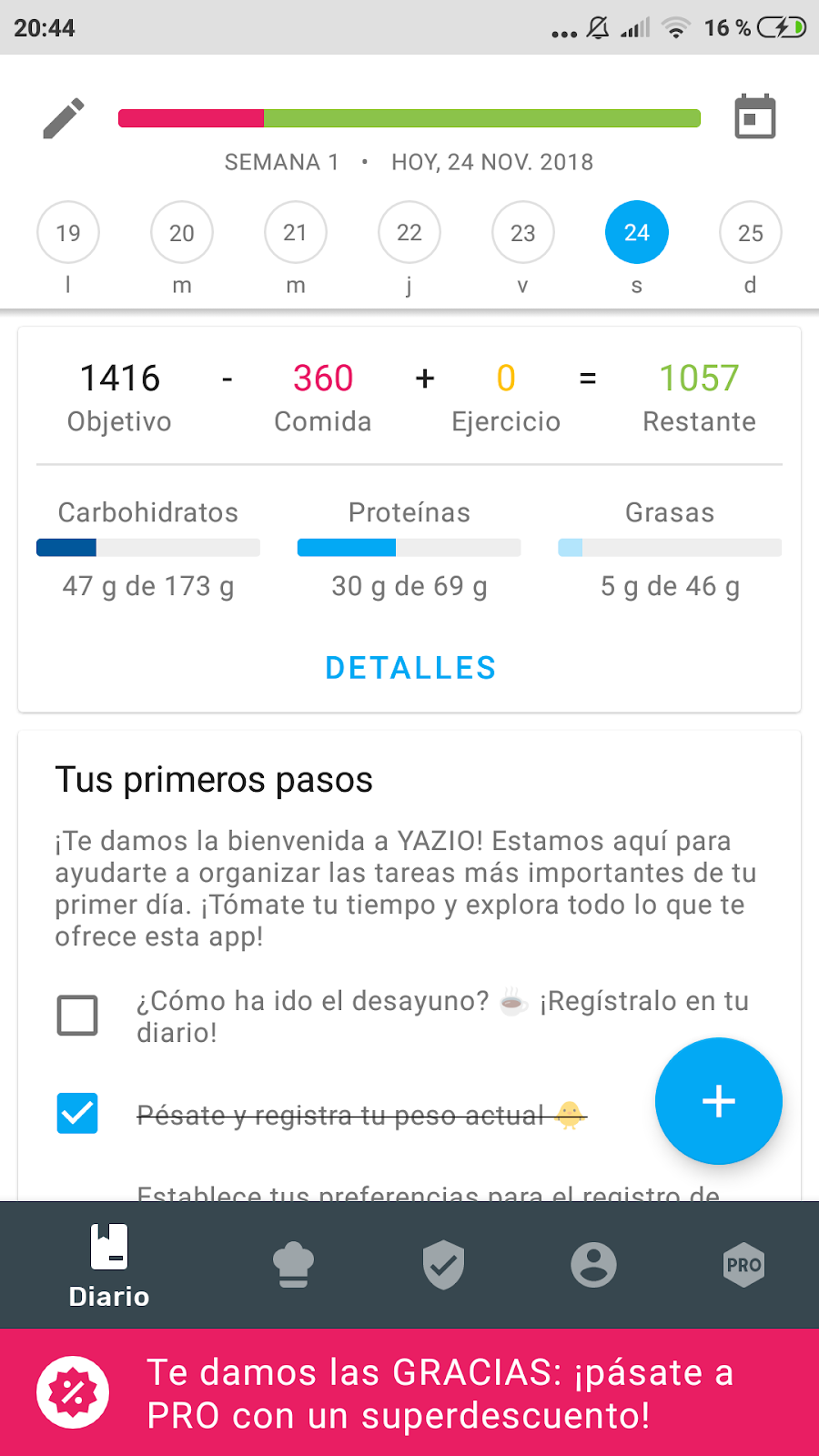Open the PRO superdescuento banner
This screenshot has width=819, height=1456.
(x=409, y=1392)
